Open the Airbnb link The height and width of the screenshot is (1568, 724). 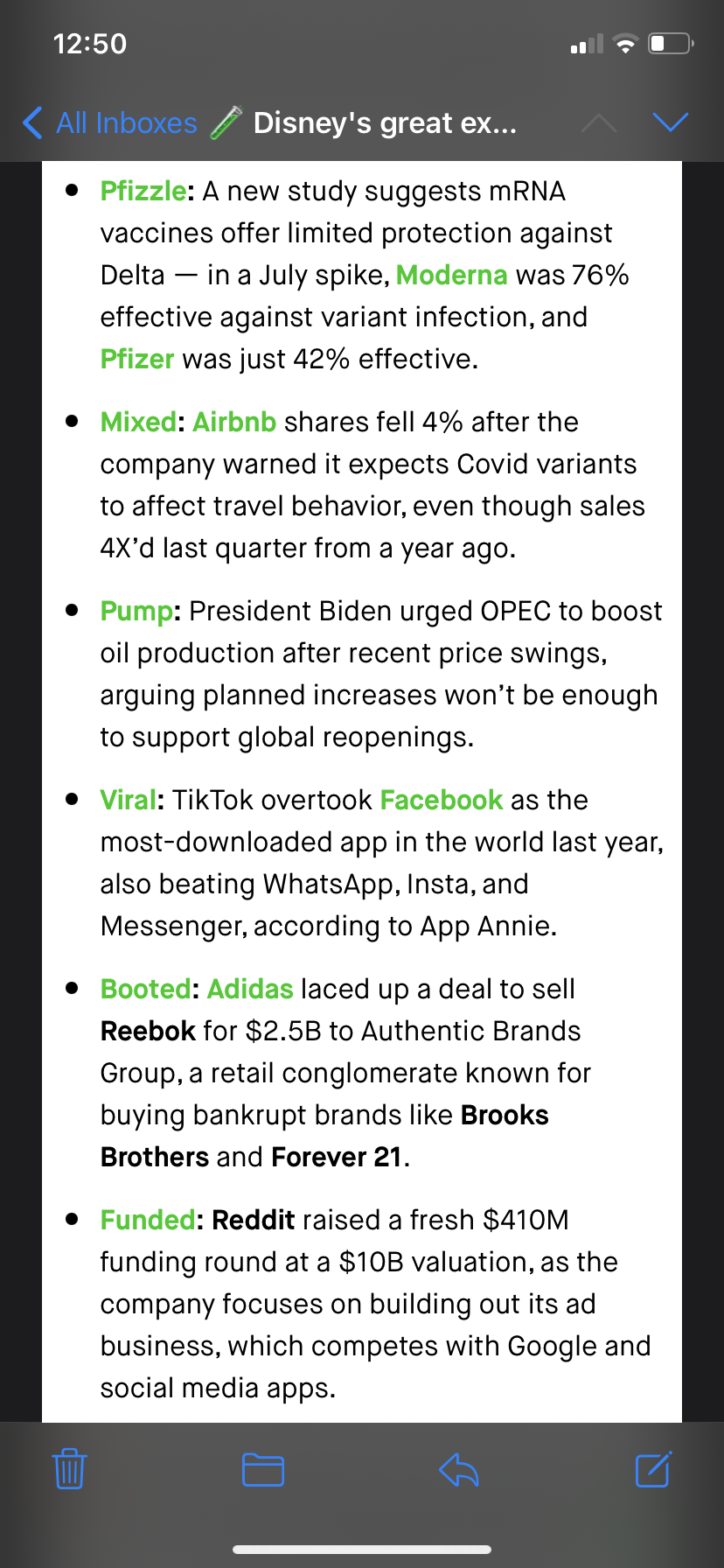(x=234, y=422)
